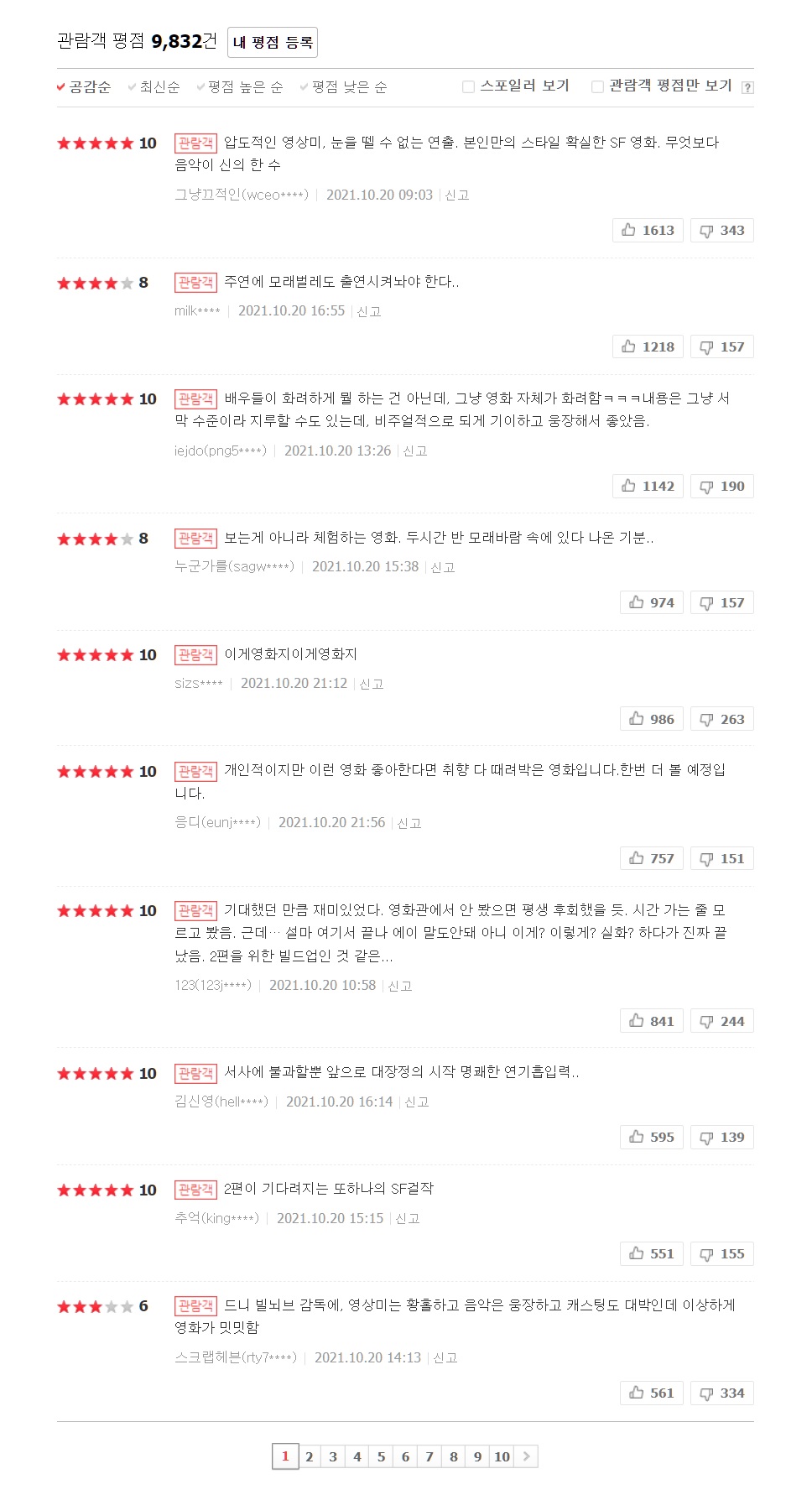Dislike the review with 343 dislikes
Image resolution: width=812 pixels, height=1500 pixels.
(721, 231)
